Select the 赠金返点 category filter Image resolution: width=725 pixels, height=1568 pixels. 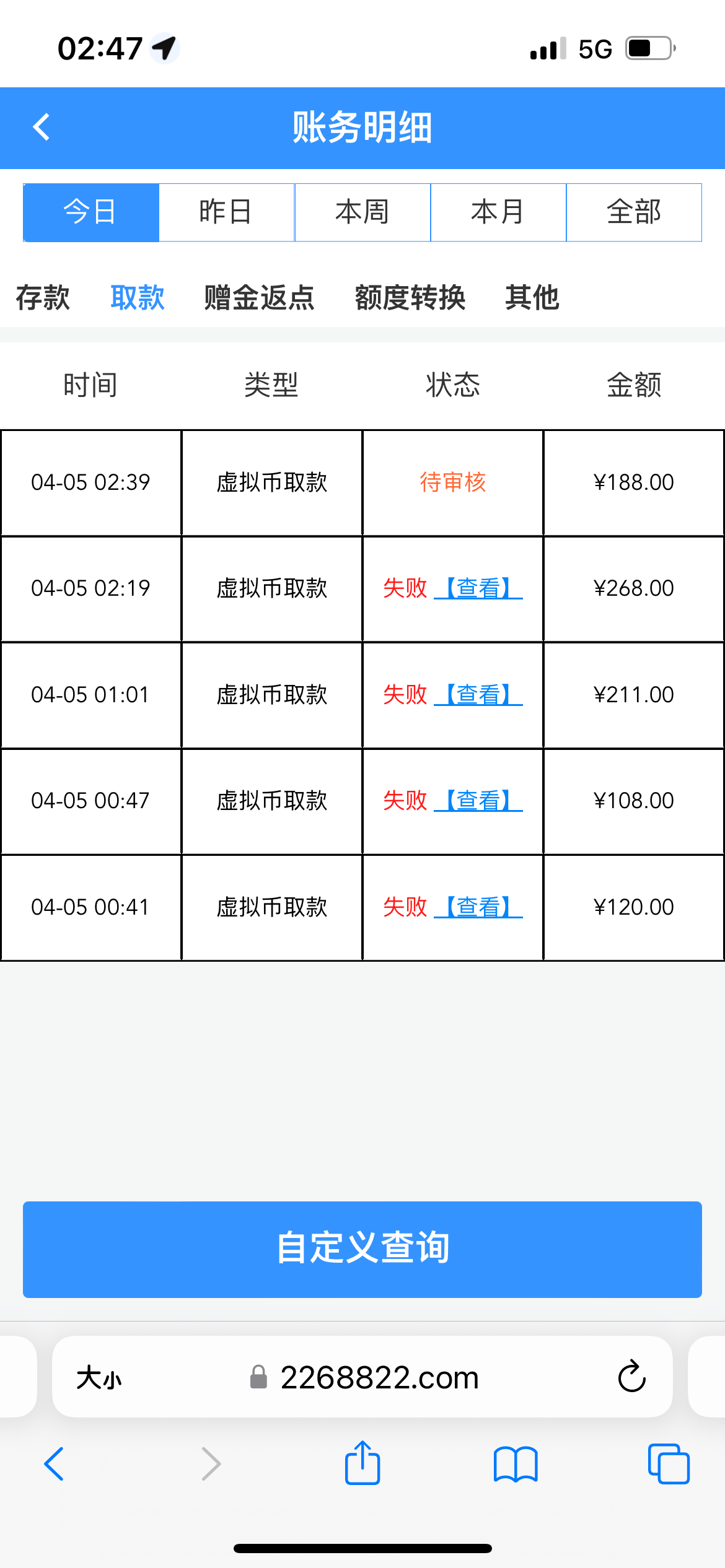coord(258,298)
